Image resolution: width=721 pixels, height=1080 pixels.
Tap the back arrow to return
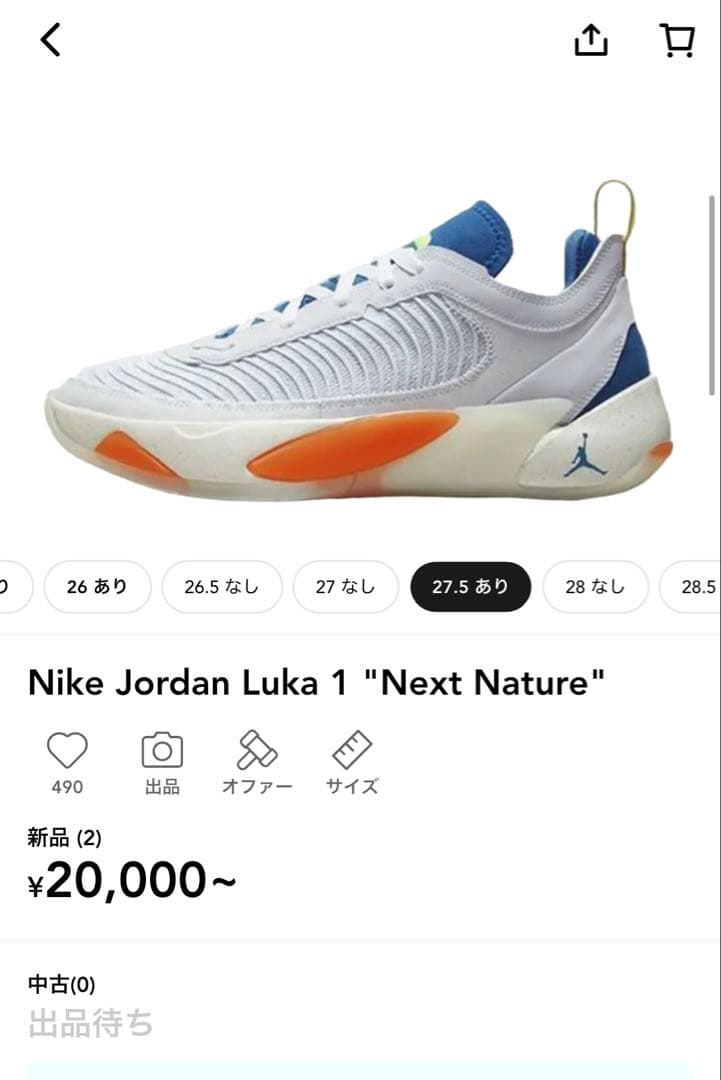(47, 41)
